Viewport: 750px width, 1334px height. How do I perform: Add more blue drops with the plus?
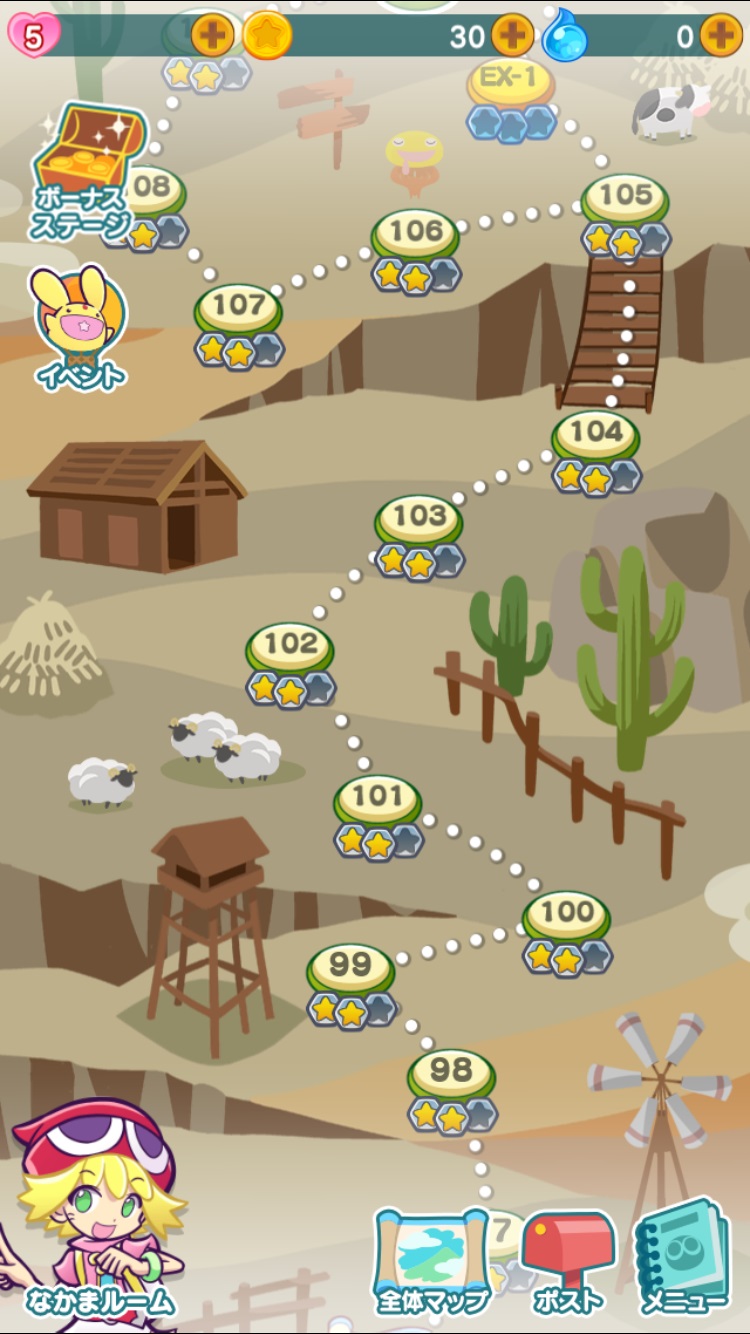pos(720,36)
